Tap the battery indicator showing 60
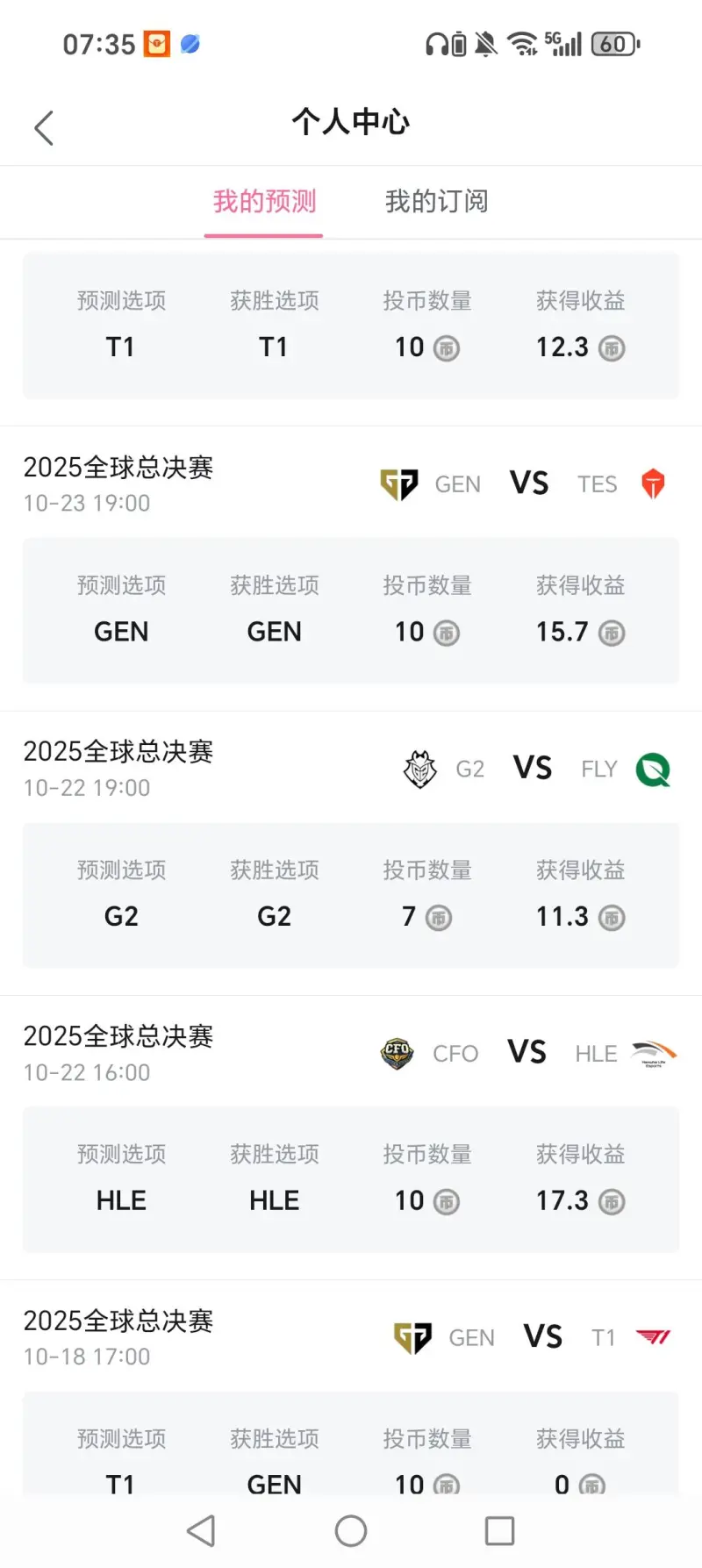This screenshot has width=702, height=1568. pos(614,44)
